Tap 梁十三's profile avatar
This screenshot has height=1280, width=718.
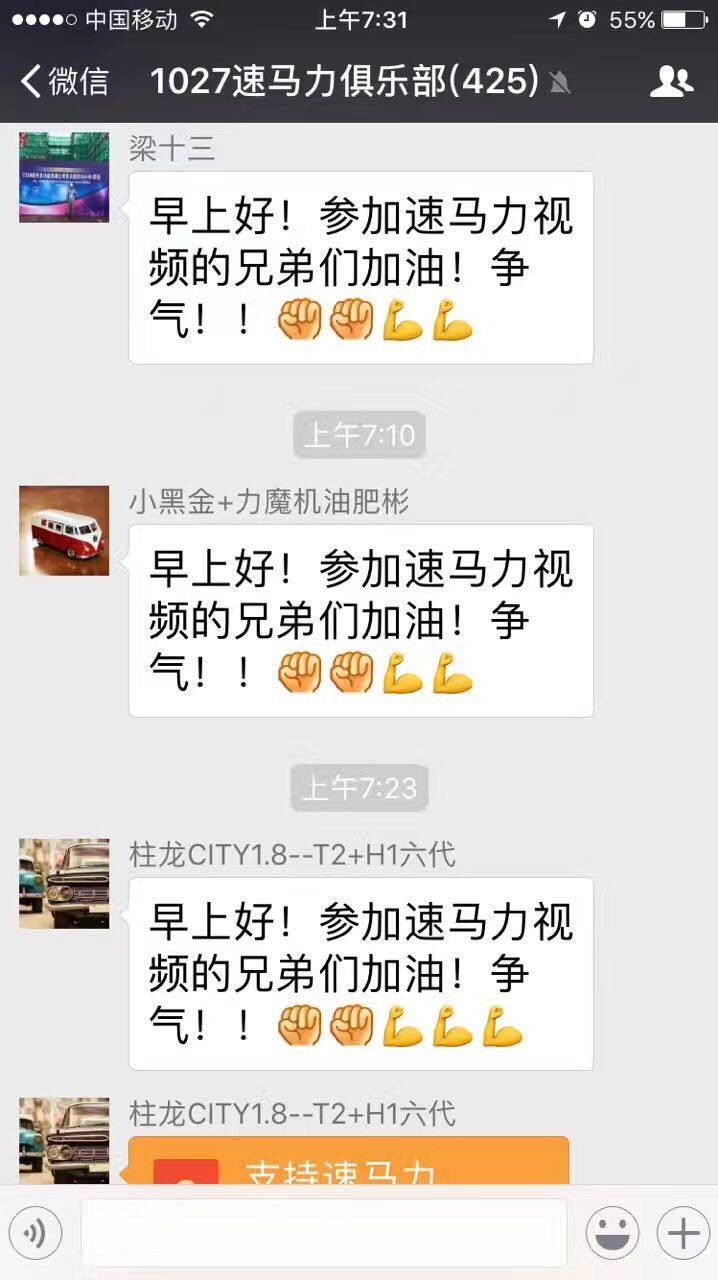(64, 177)
